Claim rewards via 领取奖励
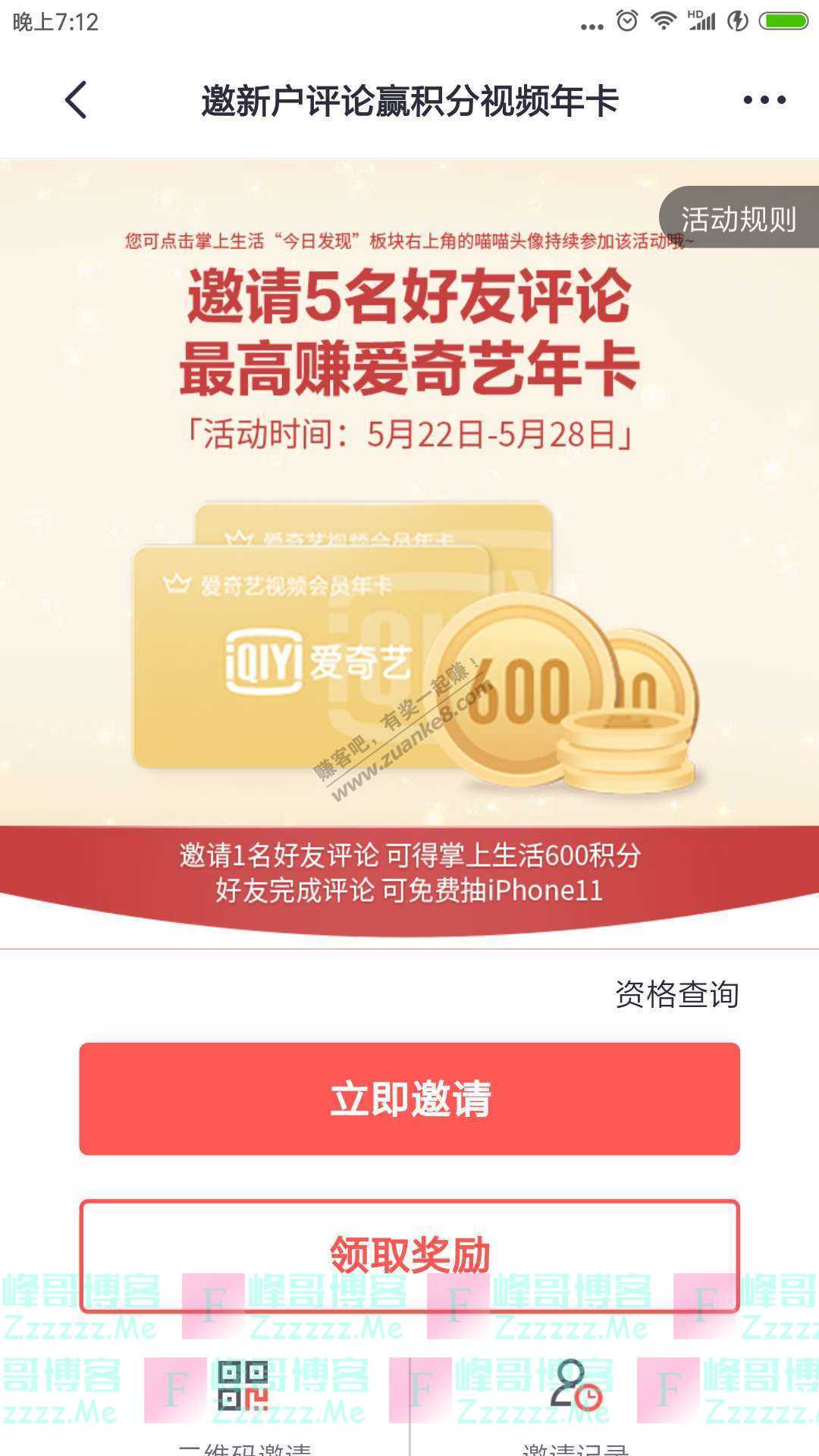 point(409,1255)
